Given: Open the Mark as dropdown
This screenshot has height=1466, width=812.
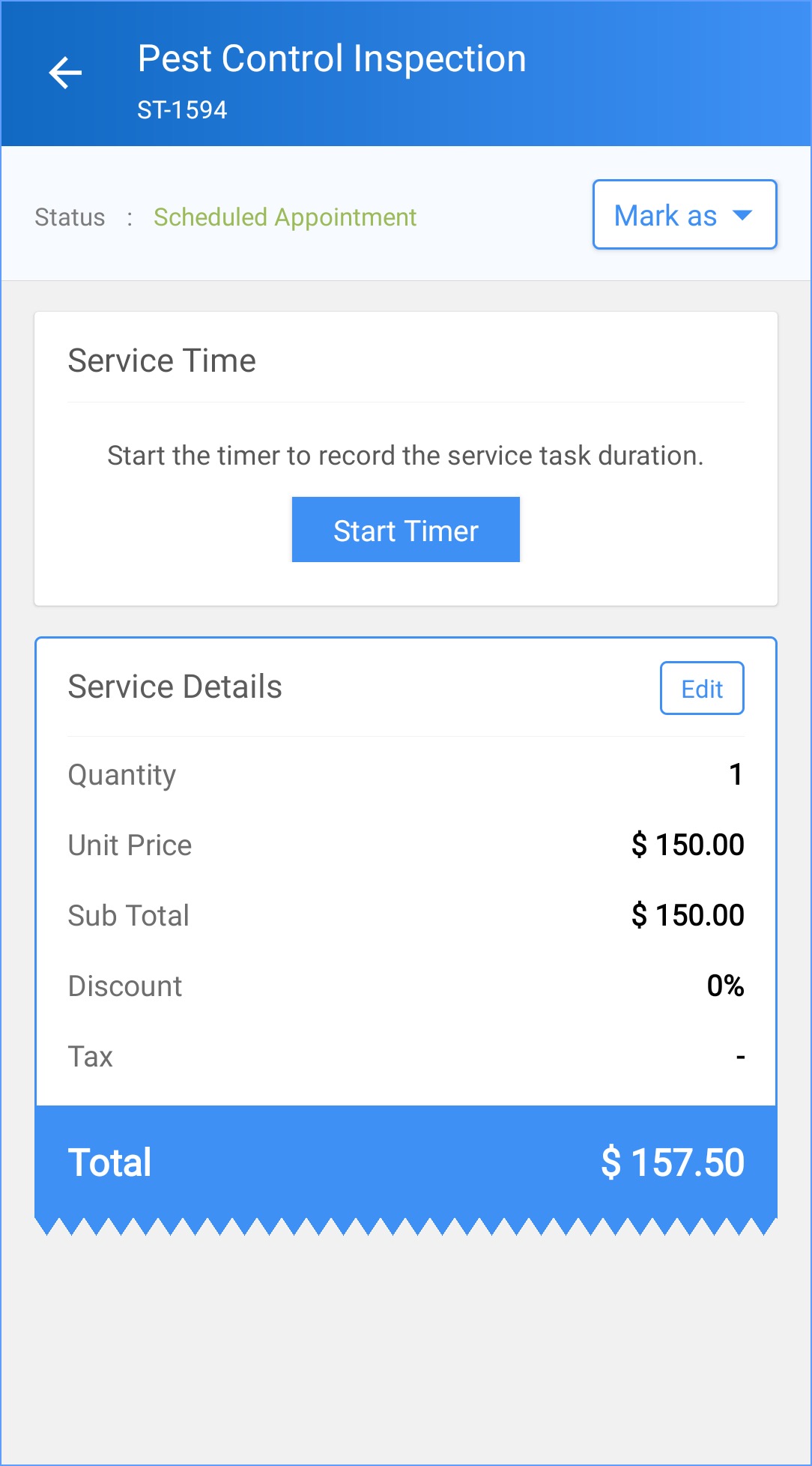Looking at the screenshot, I should click(684, 215).
